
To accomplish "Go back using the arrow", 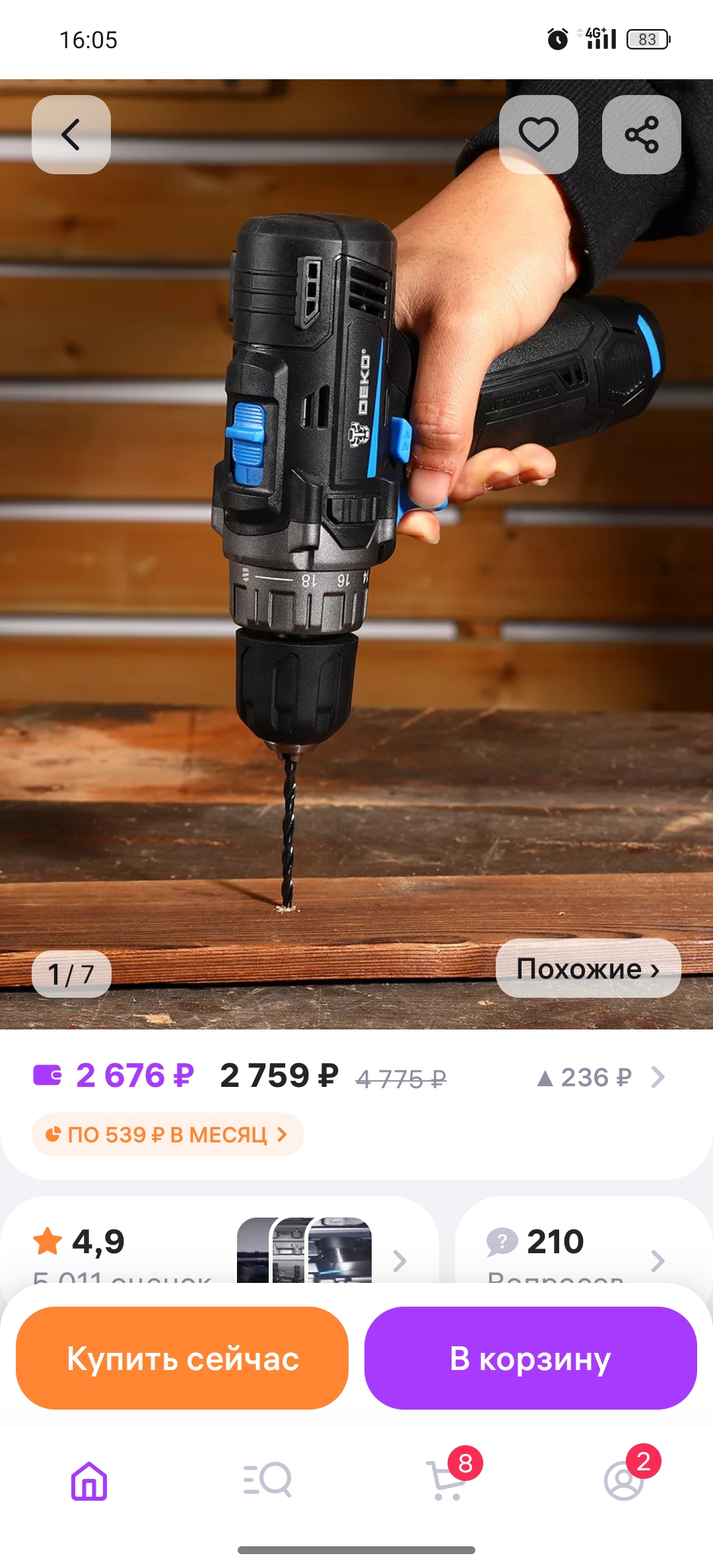I will coord(71,135).
